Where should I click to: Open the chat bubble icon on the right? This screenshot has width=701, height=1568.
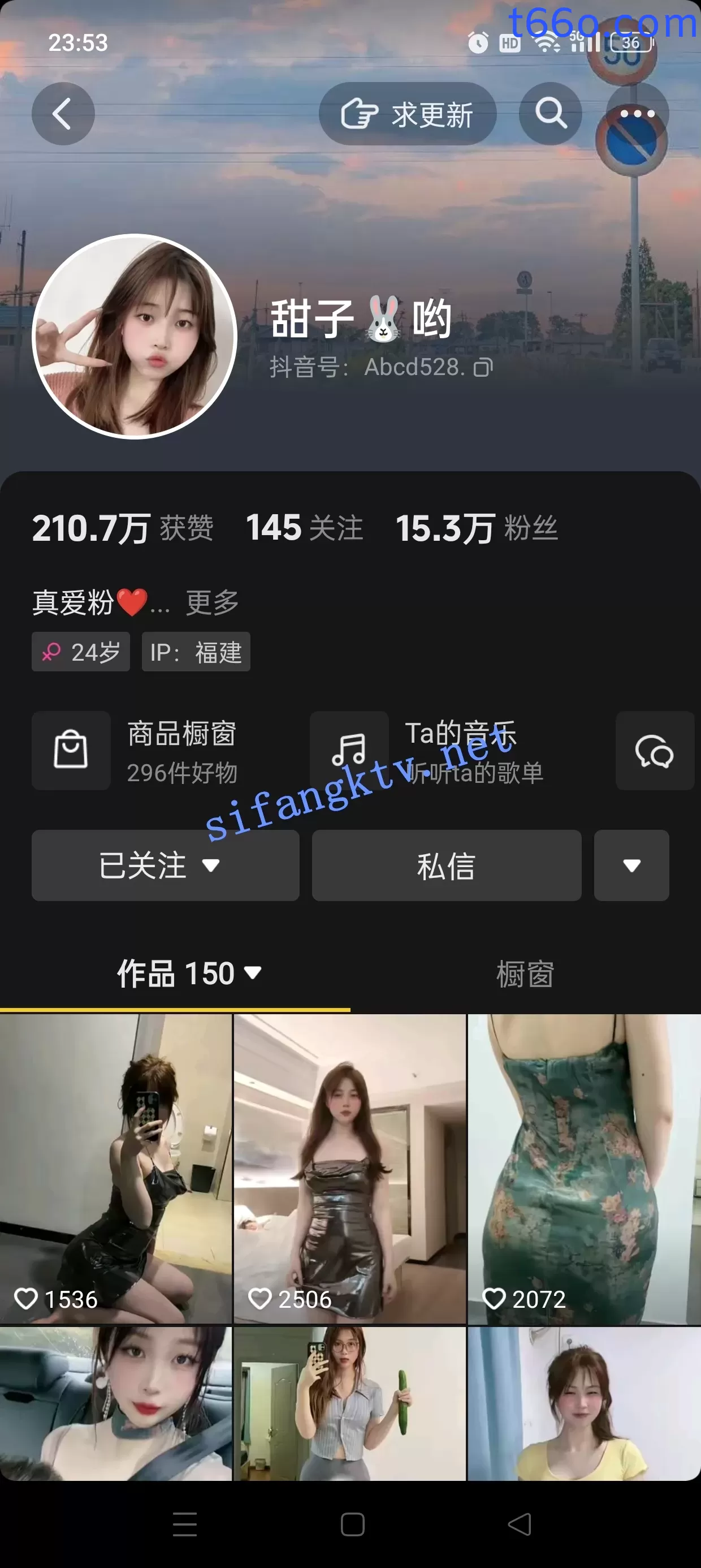coord(655,751)
